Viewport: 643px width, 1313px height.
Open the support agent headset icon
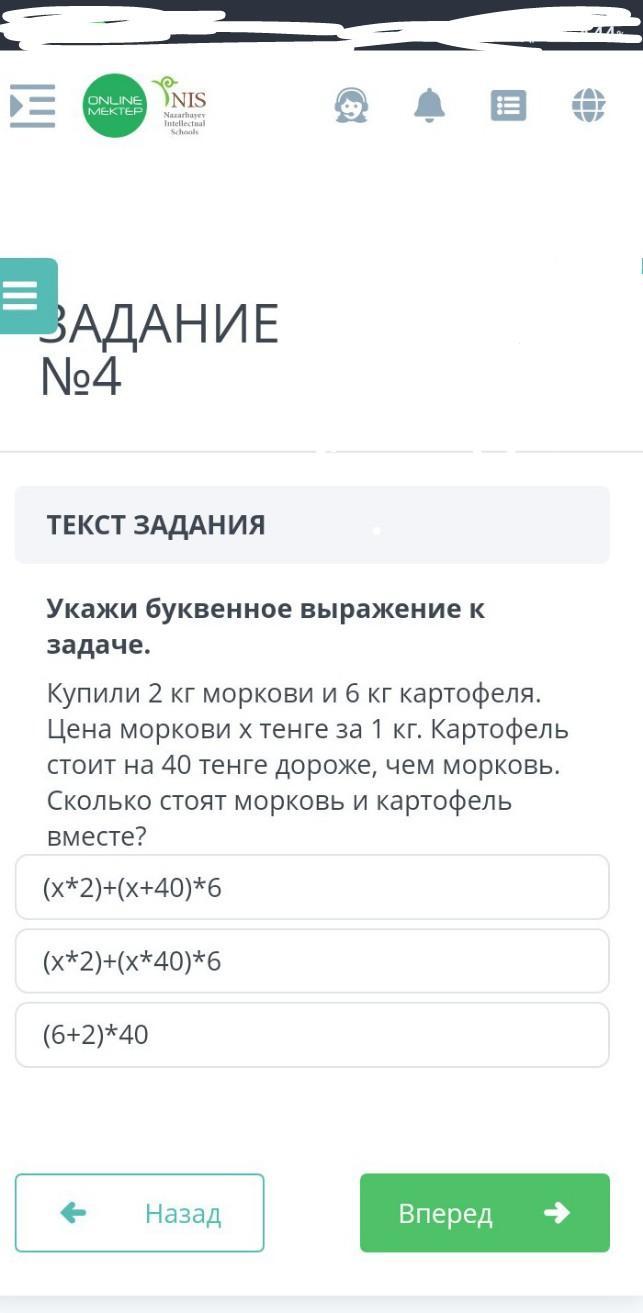click(351, 105)
